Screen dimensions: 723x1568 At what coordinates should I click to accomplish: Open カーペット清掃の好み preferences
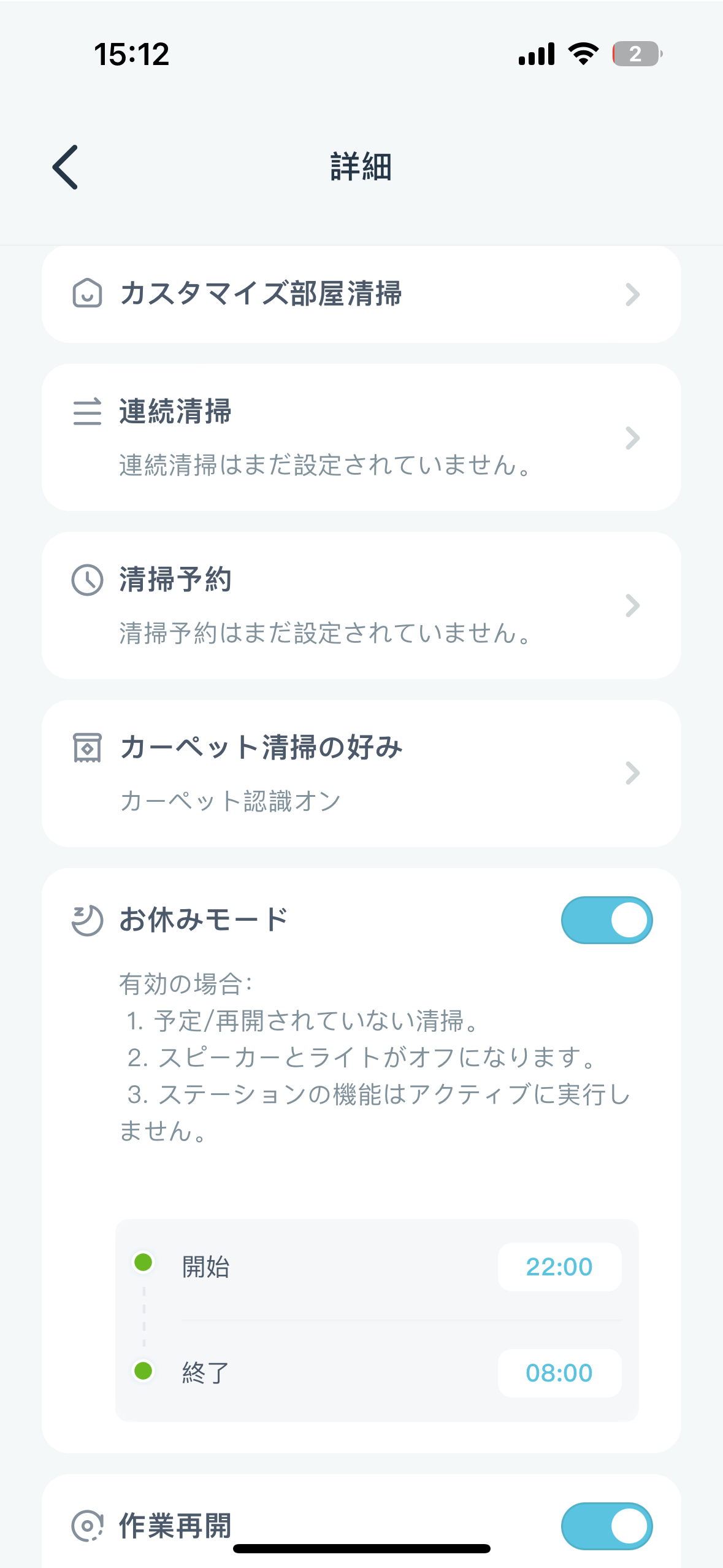point(361,773)
